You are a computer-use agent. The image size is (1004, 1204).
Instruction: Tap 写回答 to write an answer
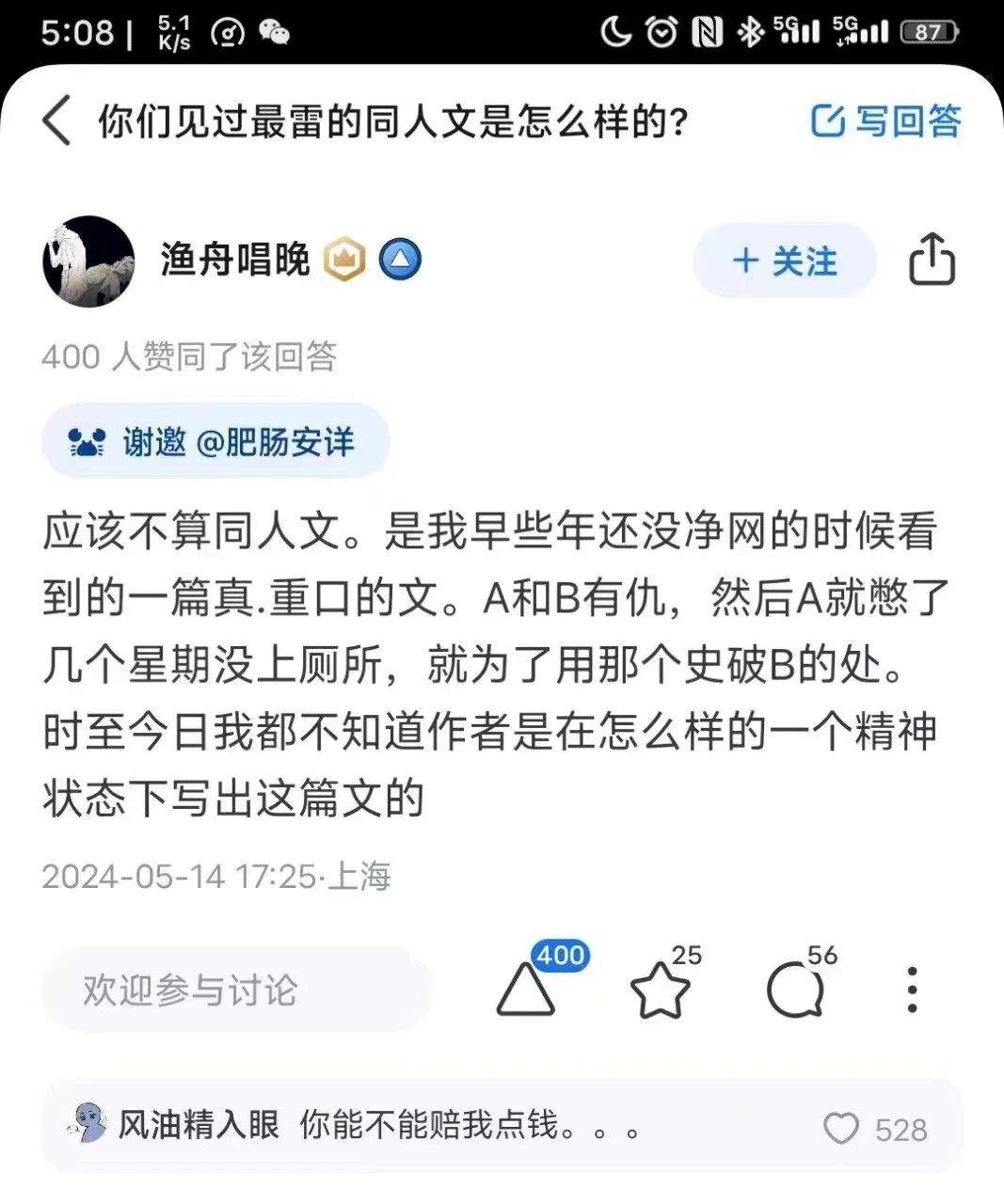pos(885,120)
